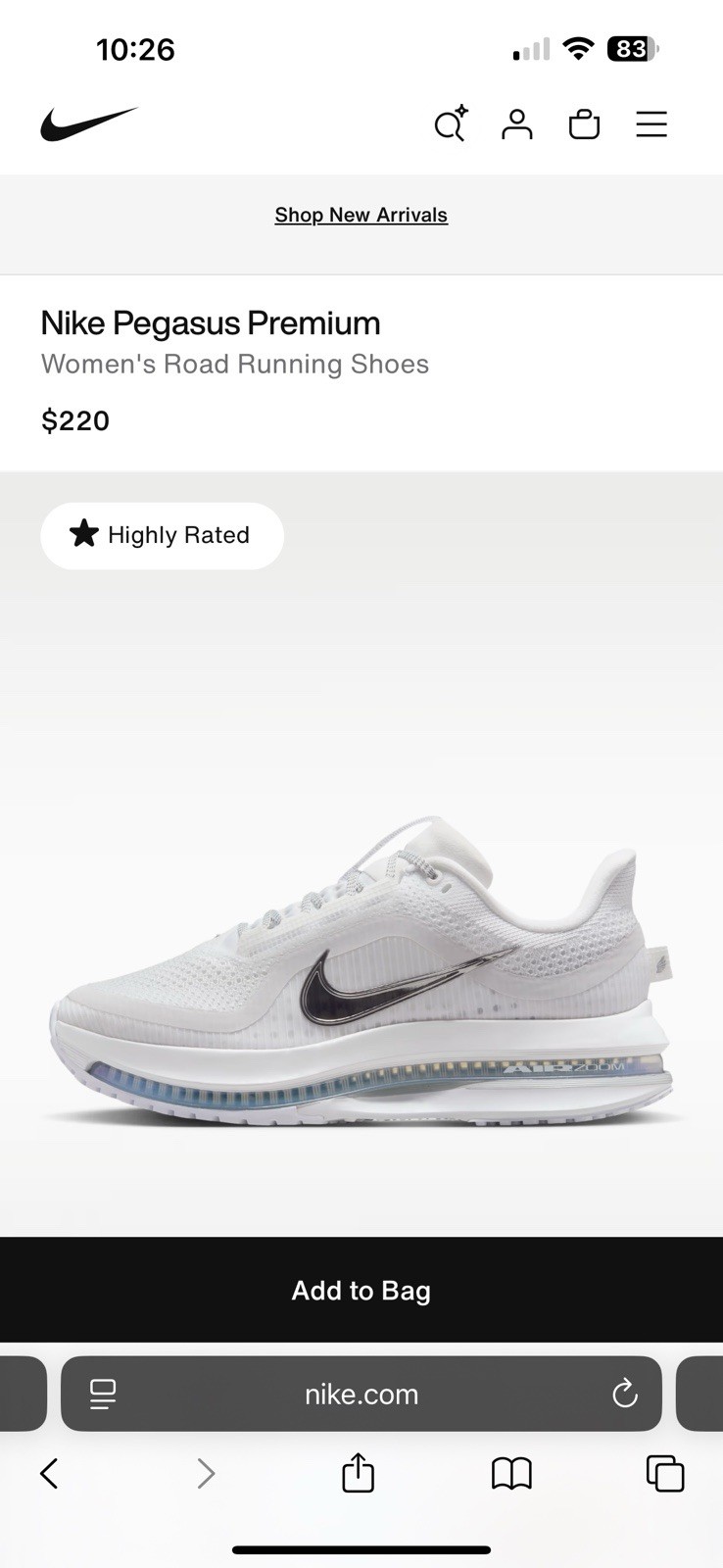
Task: Go back to the previous page
Action: pyautogui.click(x=49, y=1473)
